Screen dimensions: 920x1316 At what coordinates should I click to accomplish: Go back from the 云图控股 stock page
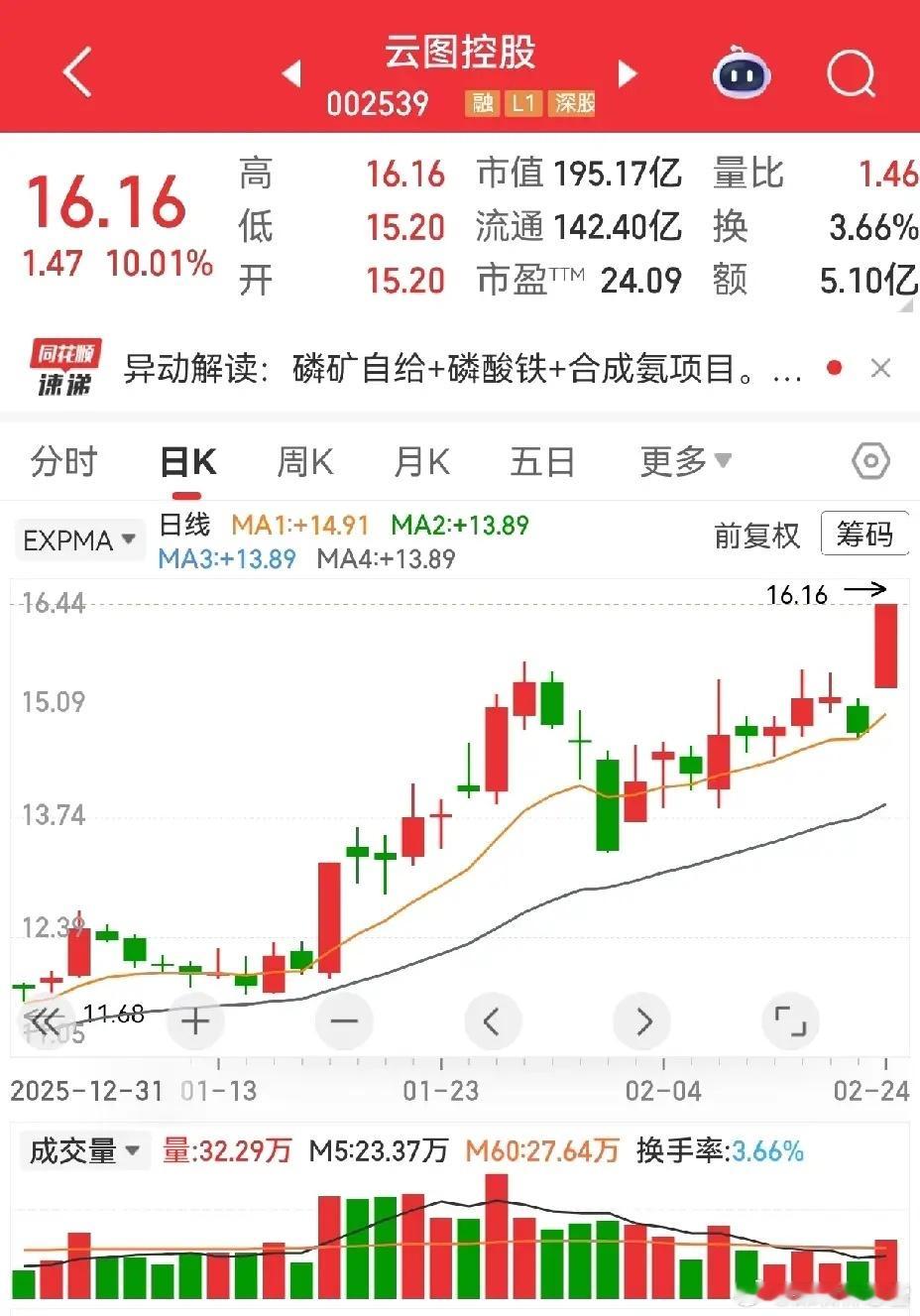coord(76,71)
